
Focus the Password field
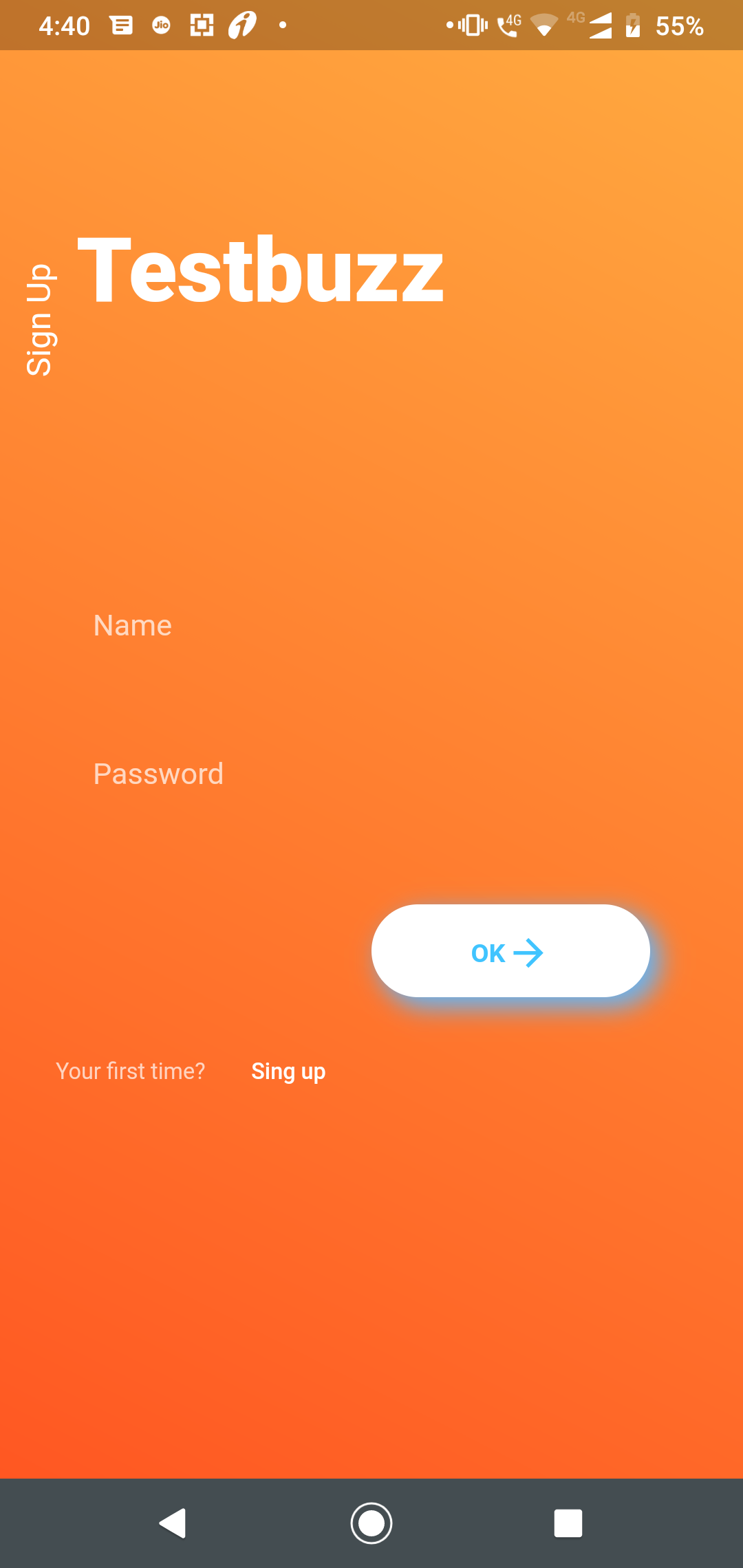point(371,774)
